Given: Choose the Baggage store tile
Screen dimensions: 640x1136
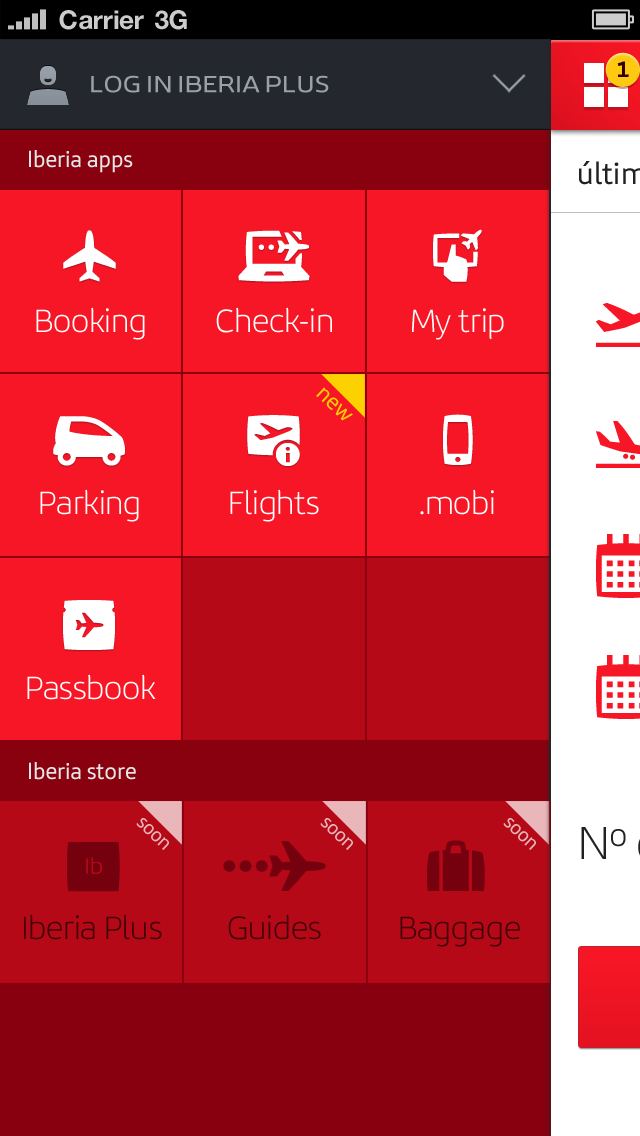Looking at the screenshot, I should 458,892.
